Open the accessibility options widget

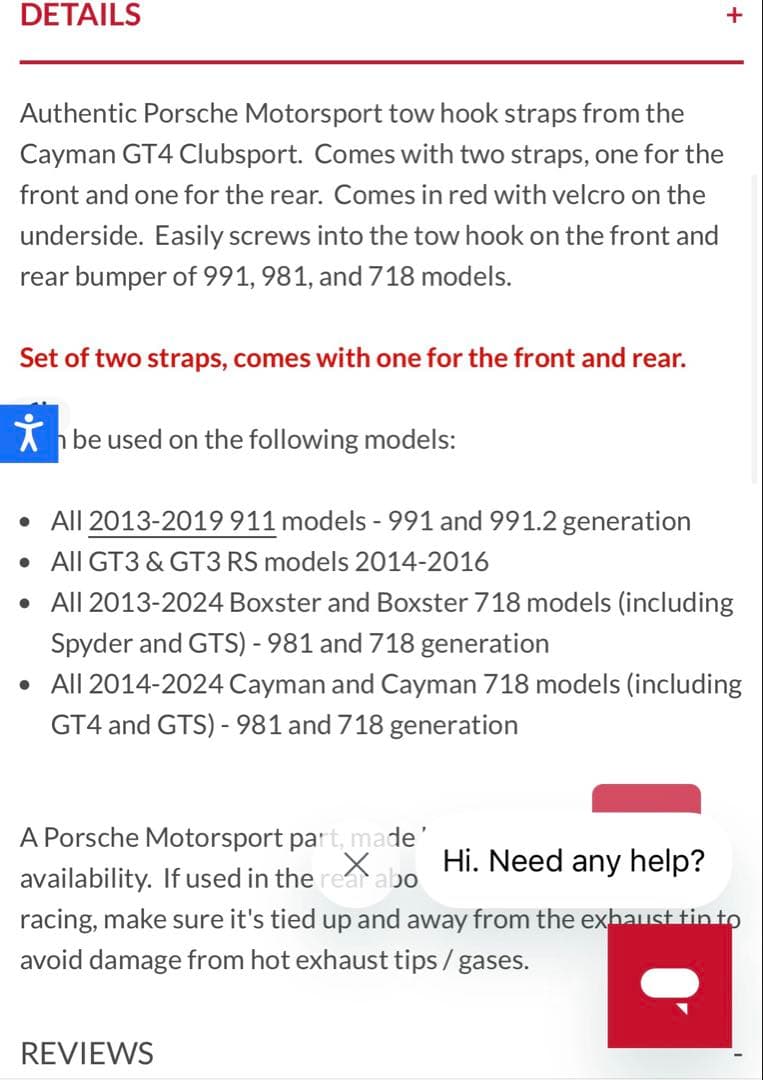(x=29, y=433)
